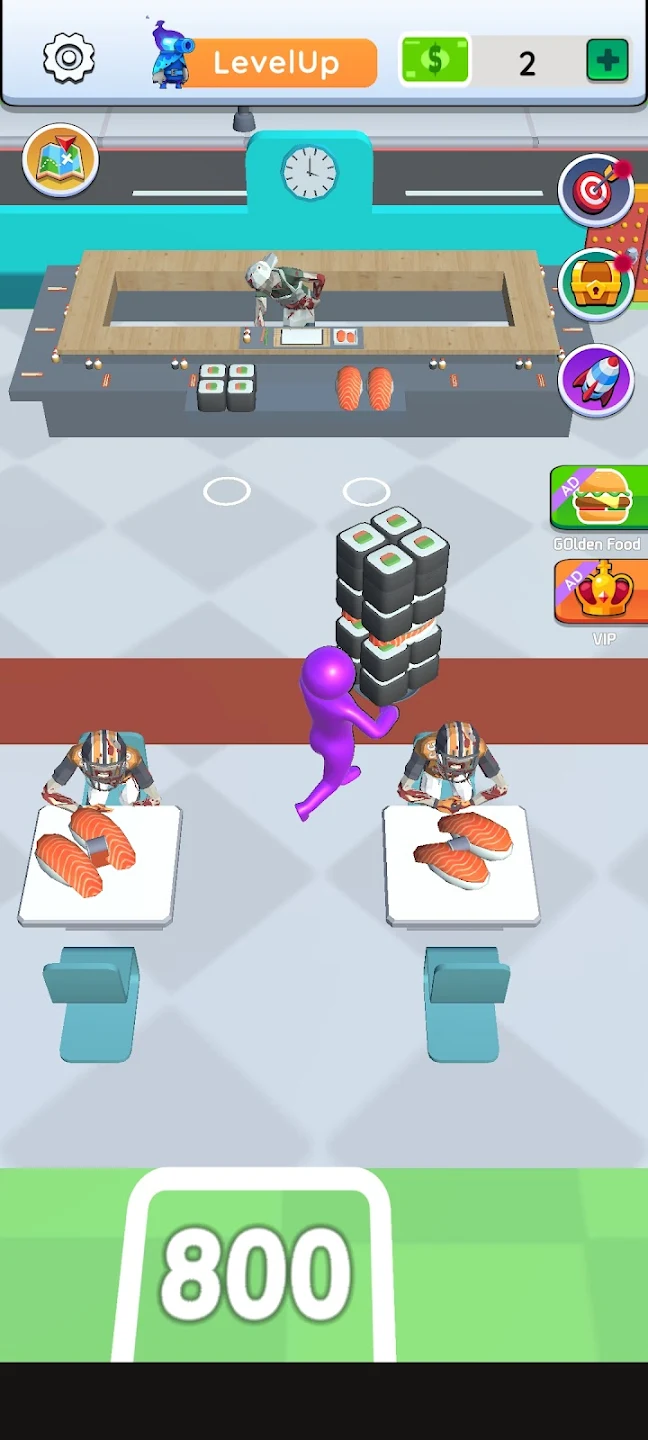The image size is (648, 1440).
Task: Open the settings gear
Action: [x=69, y=59]
